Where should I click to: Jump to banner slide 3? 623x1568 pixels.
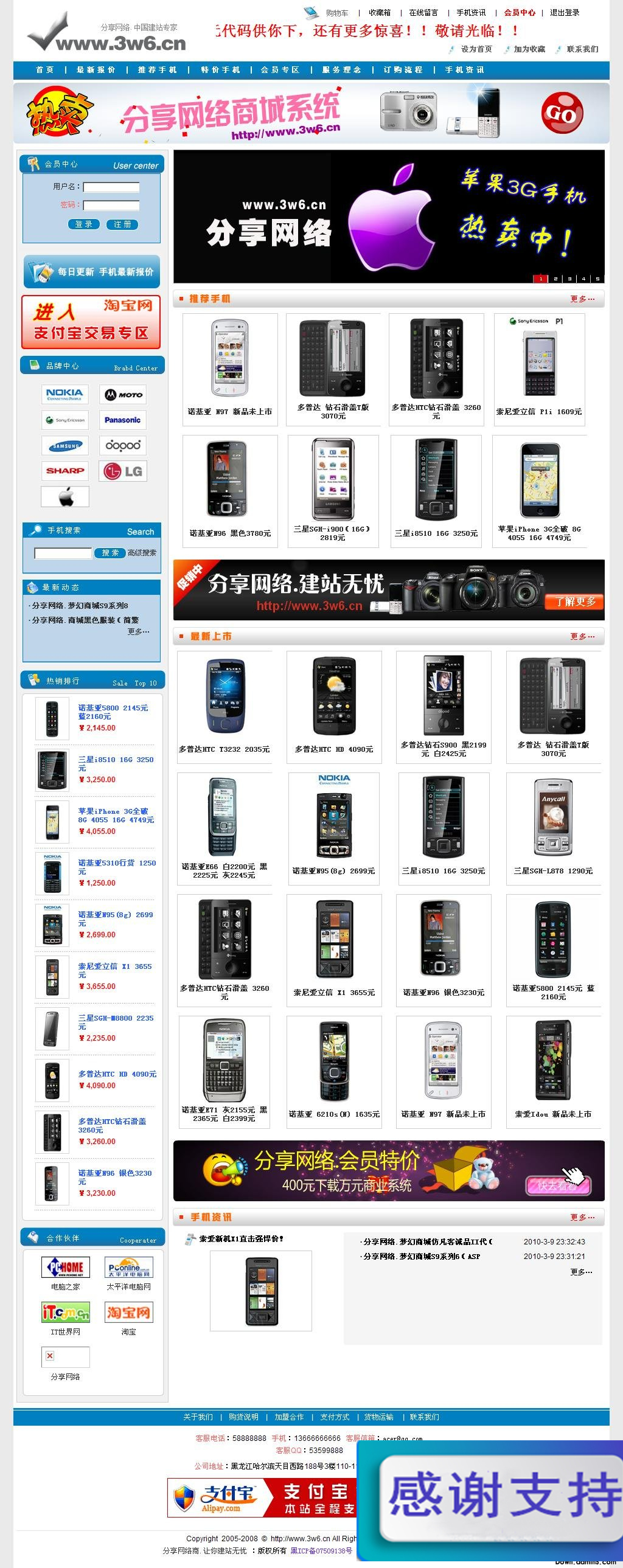[x=569, y=279]
